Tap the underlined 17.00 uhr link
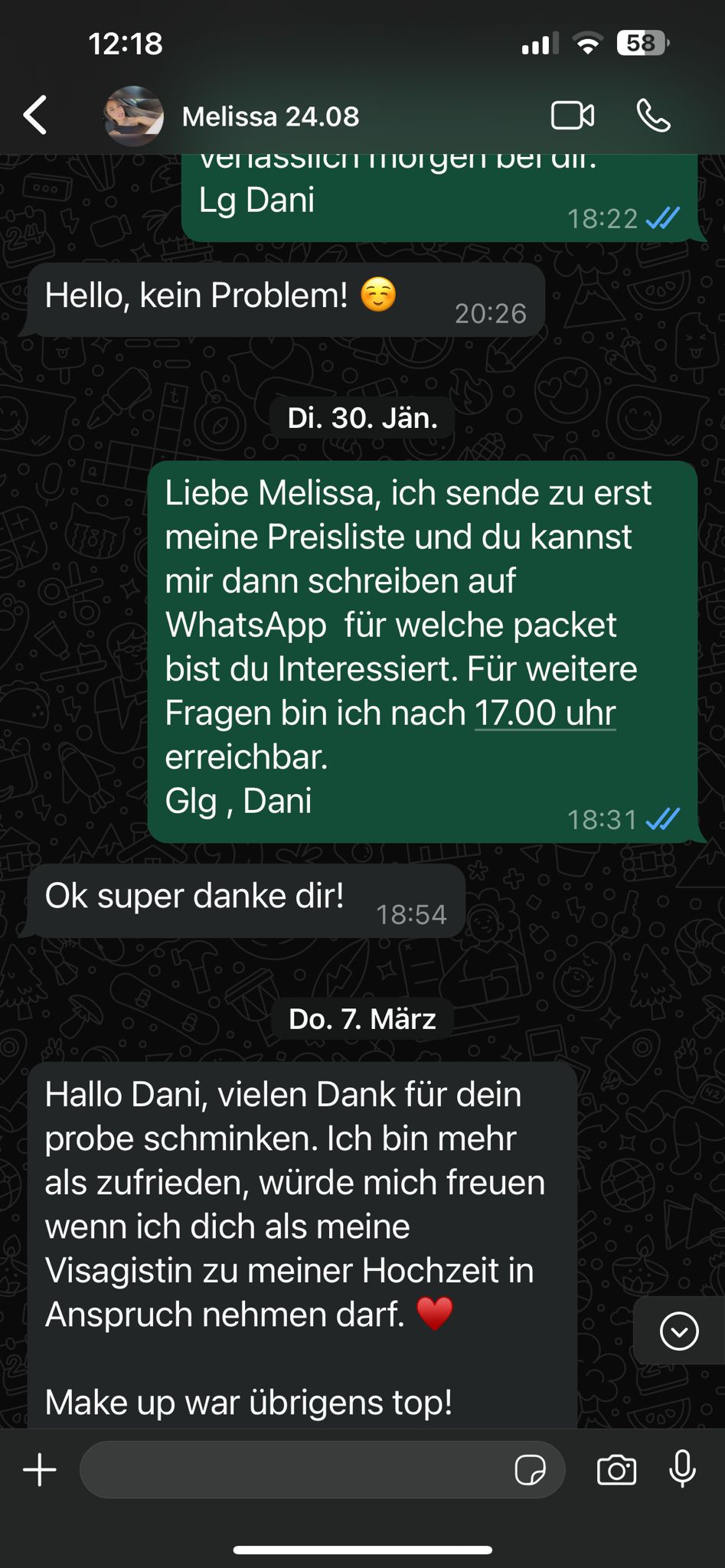The width and height of the screenshot is (725, 1568). click(545, 714)
